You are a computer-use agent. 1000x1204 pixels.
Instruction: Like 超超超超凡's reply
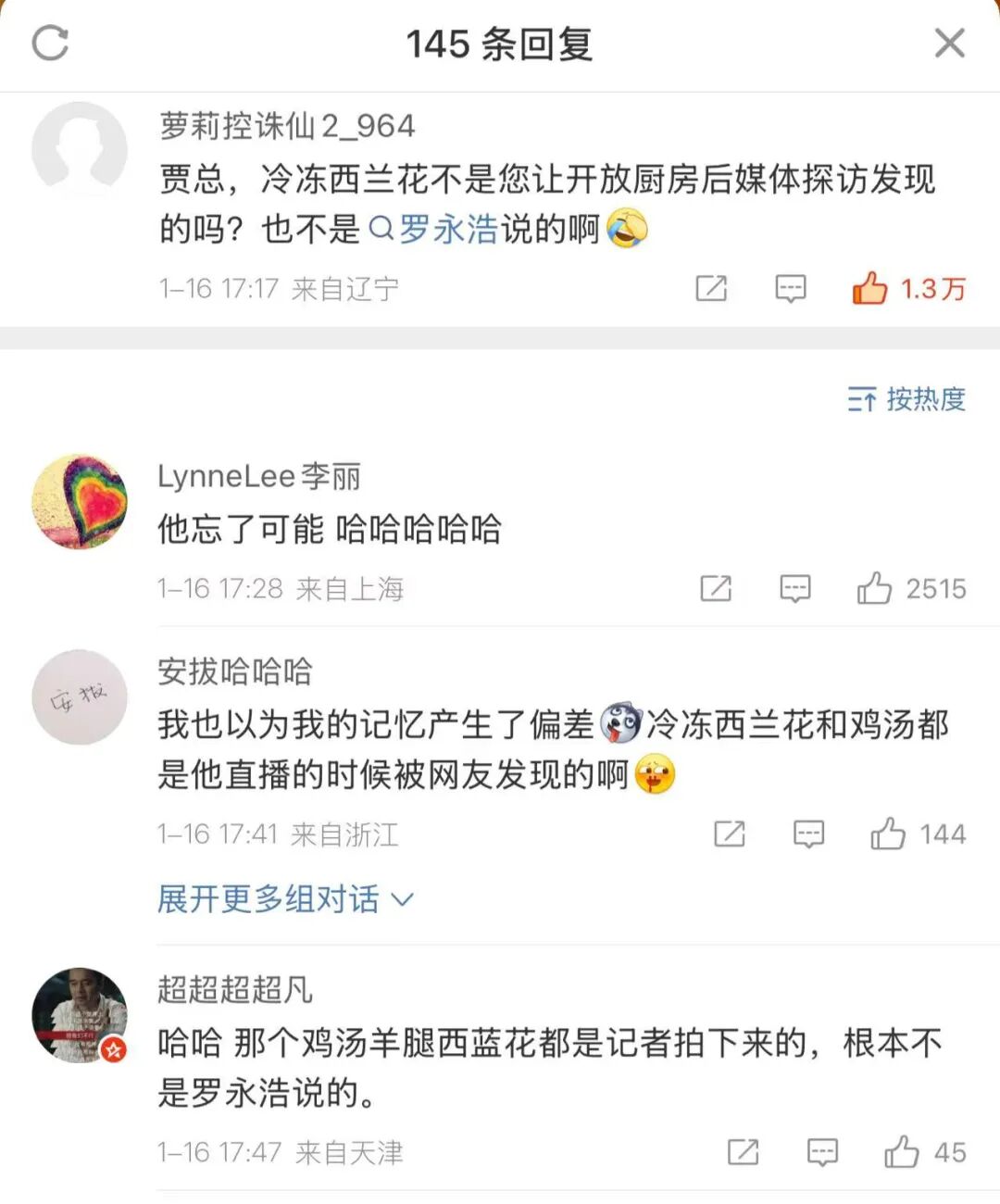[x=901, y=1152]
